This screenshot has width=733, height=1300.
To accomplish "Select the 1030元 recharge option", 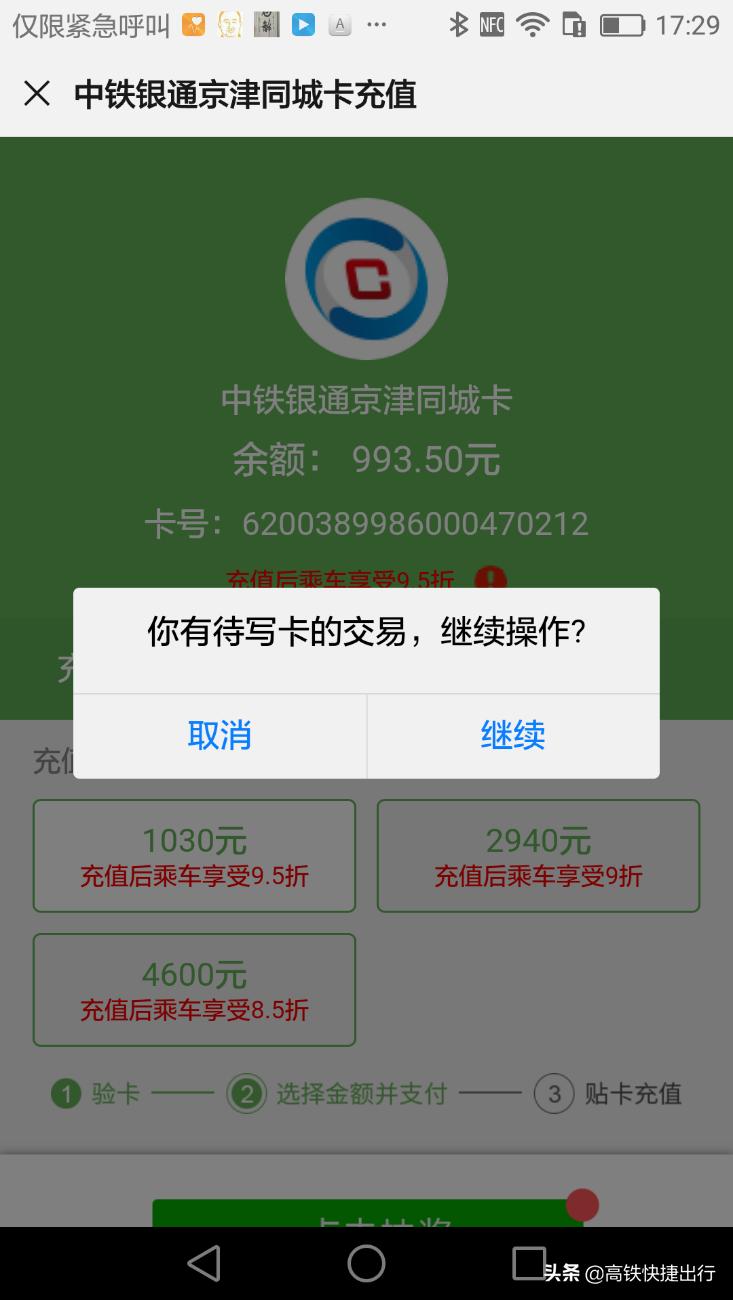I will [194, 855].
